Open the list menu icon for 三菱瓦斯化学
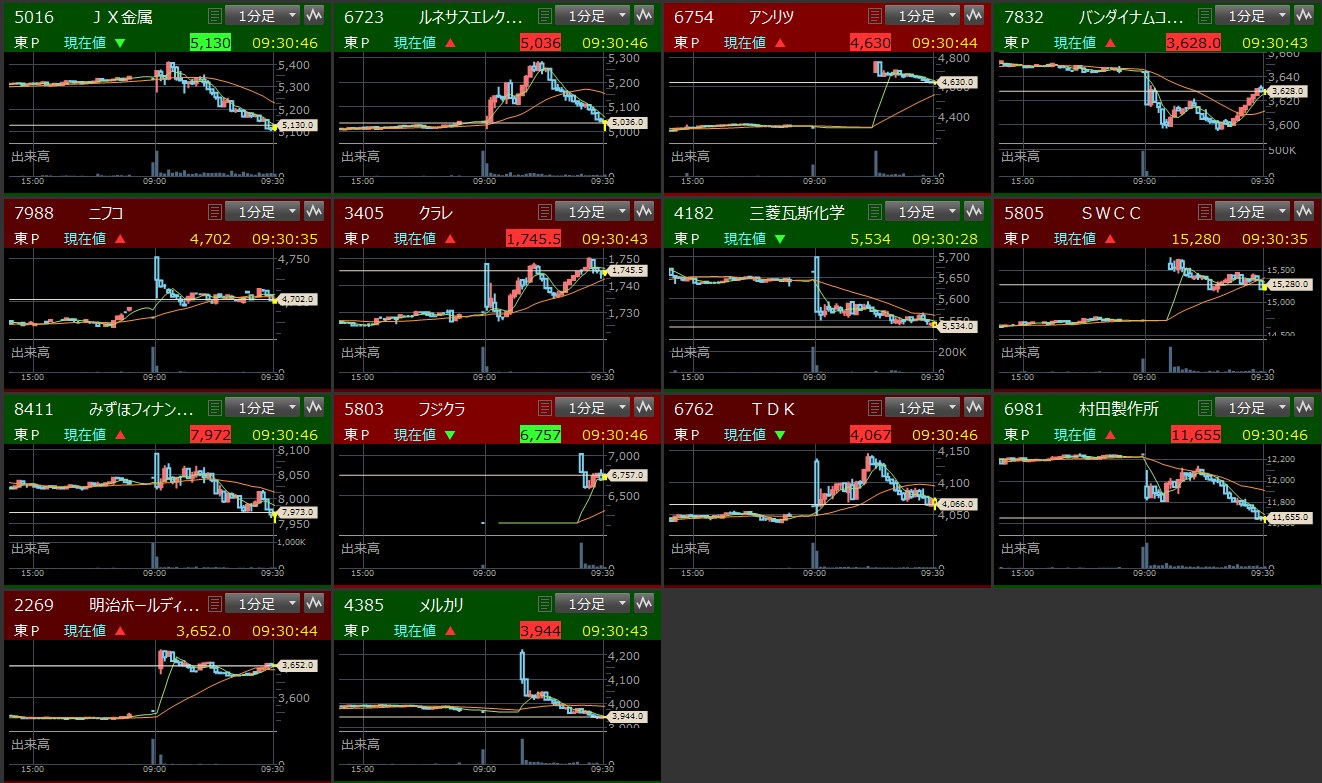The image size is (1322, 783). tap(875, 211)
